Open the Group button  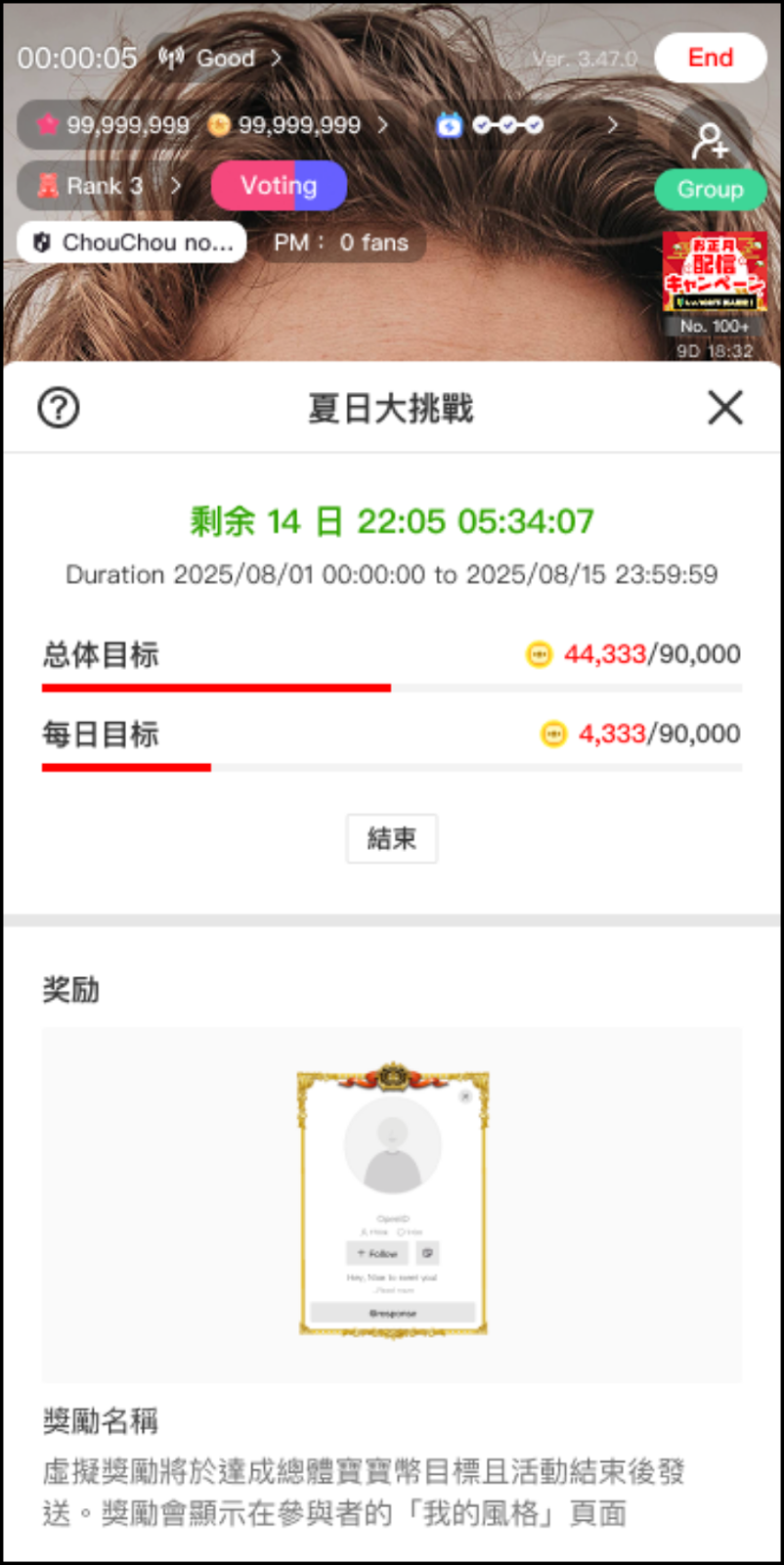(x=710, y=189)
